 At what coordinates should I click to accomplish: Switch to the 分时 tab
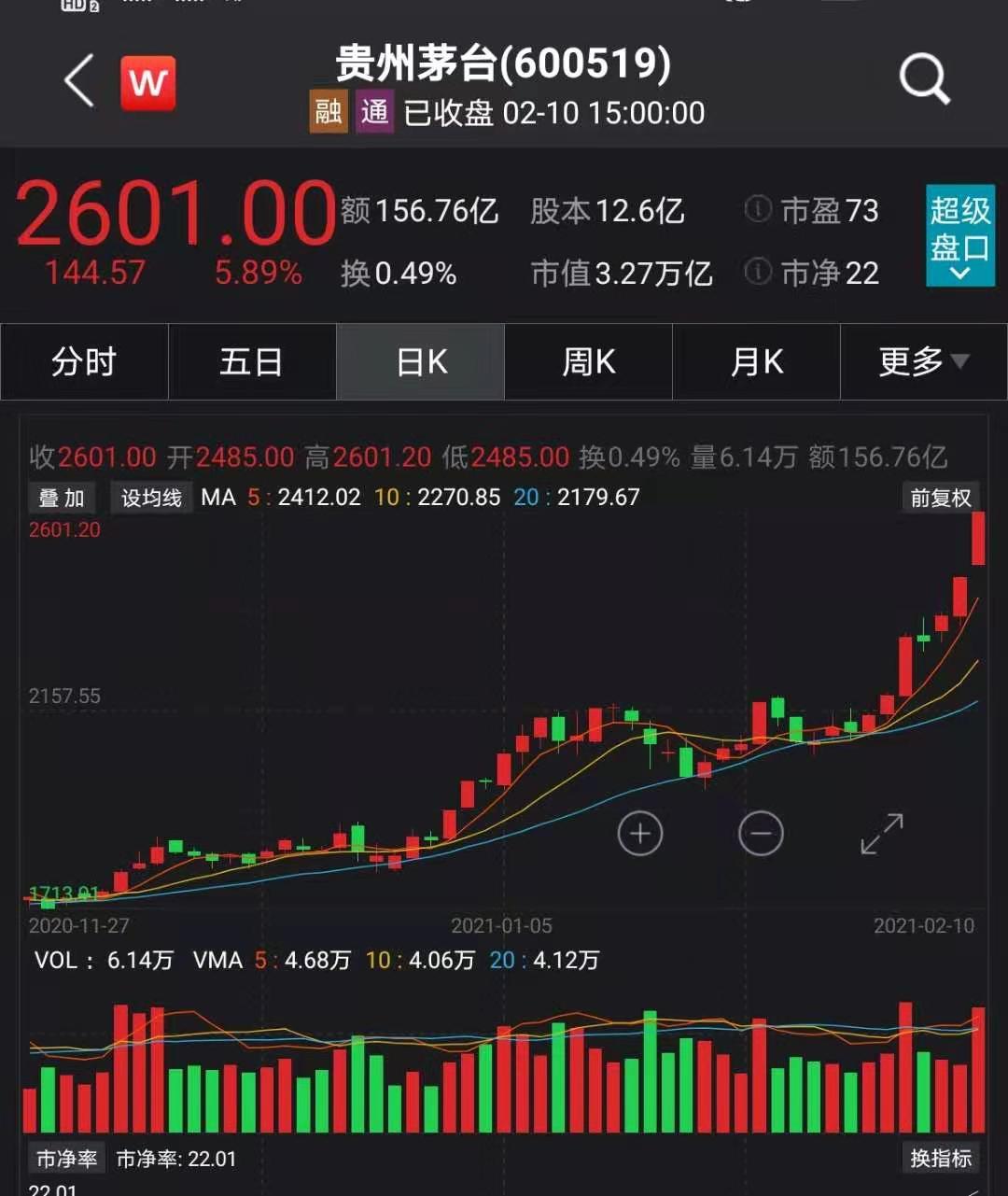coord(84,361)
